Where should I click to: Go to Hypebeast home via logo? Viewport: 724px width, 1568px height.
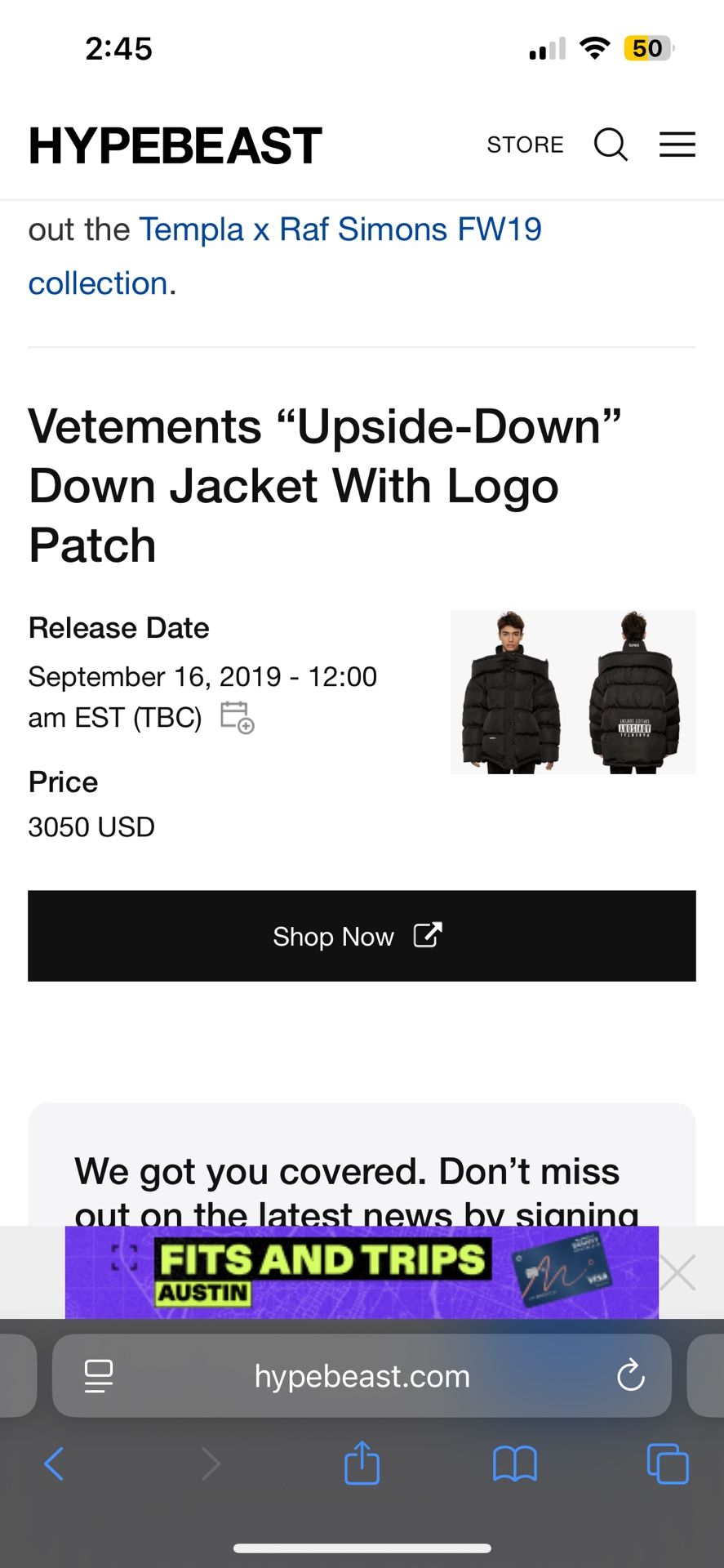pyautogui.click(x=175, y=145)
